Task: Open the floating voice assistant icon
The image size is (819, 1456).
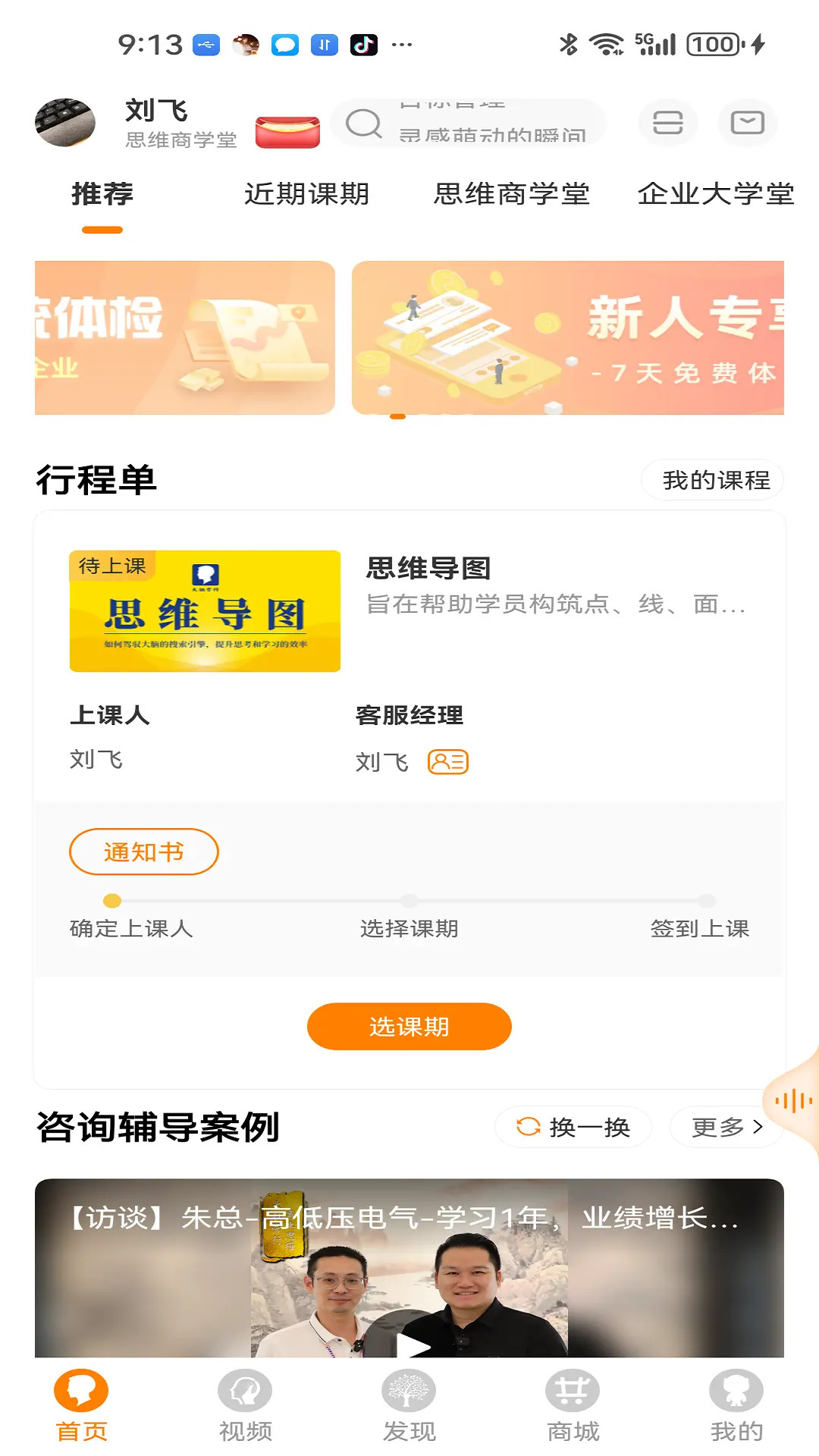Action: (793, 1100)
